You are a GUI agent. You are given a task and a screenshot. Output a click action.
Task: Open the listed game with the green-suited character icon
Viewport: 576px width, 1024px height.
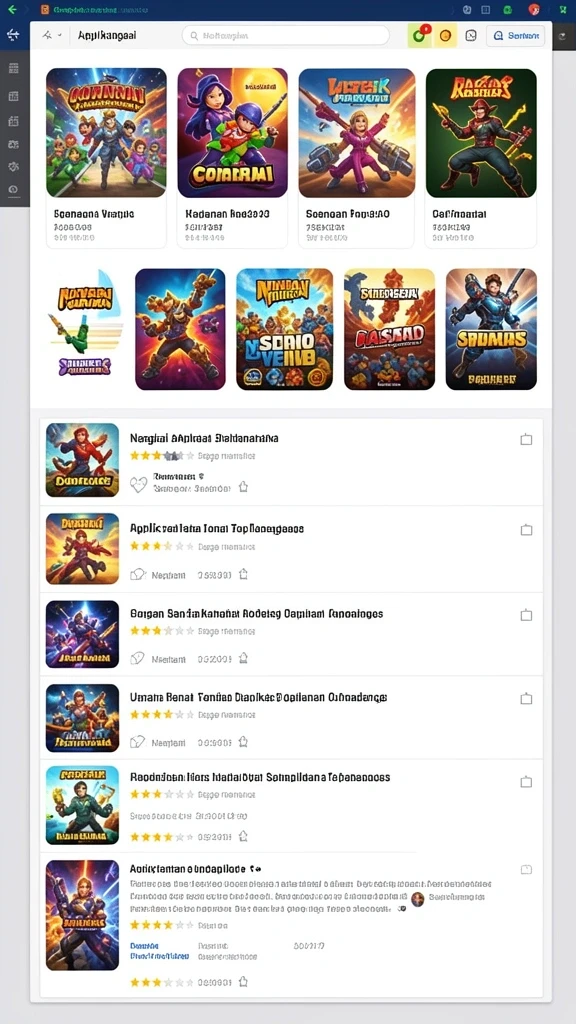click(291, 805)
